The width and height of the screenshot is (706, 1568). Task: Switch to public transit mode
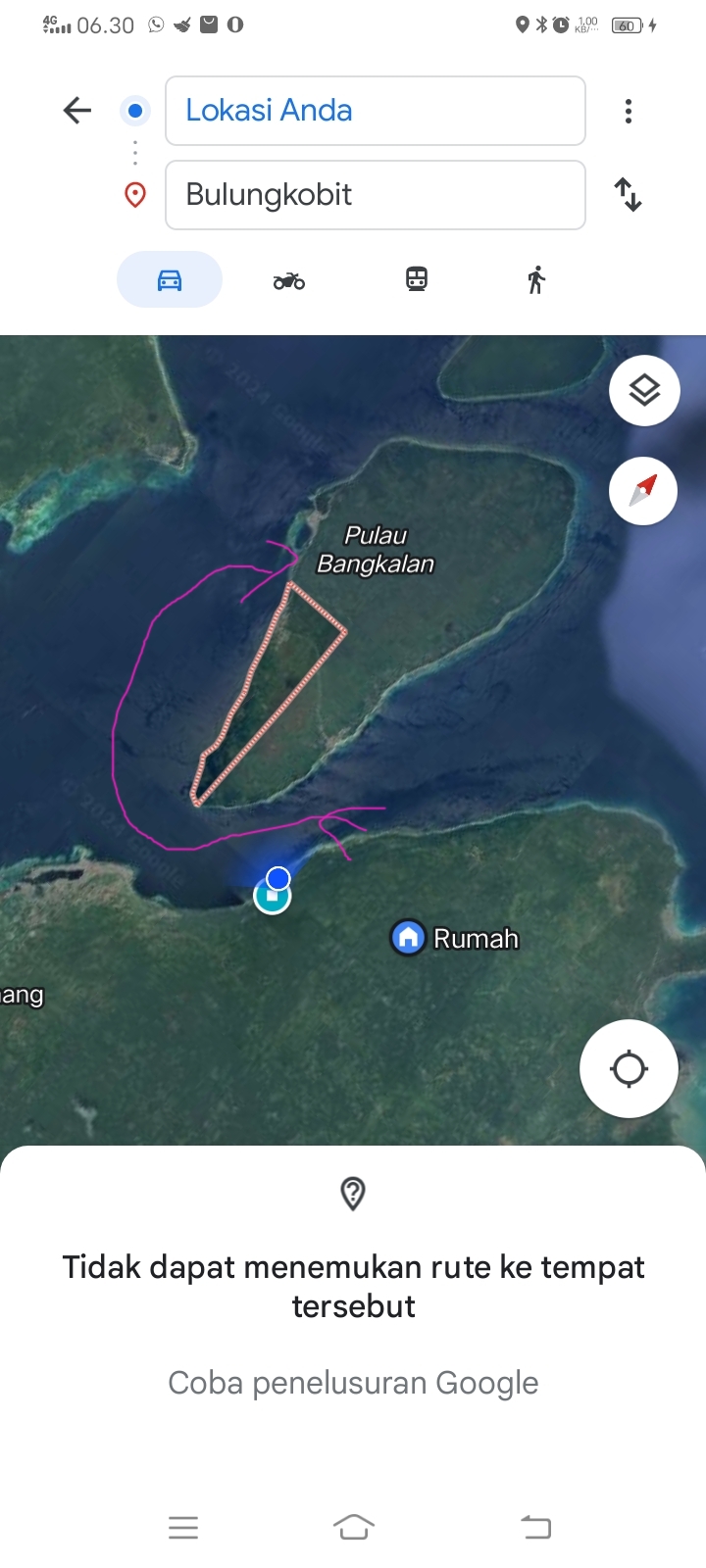coord(417,280)
